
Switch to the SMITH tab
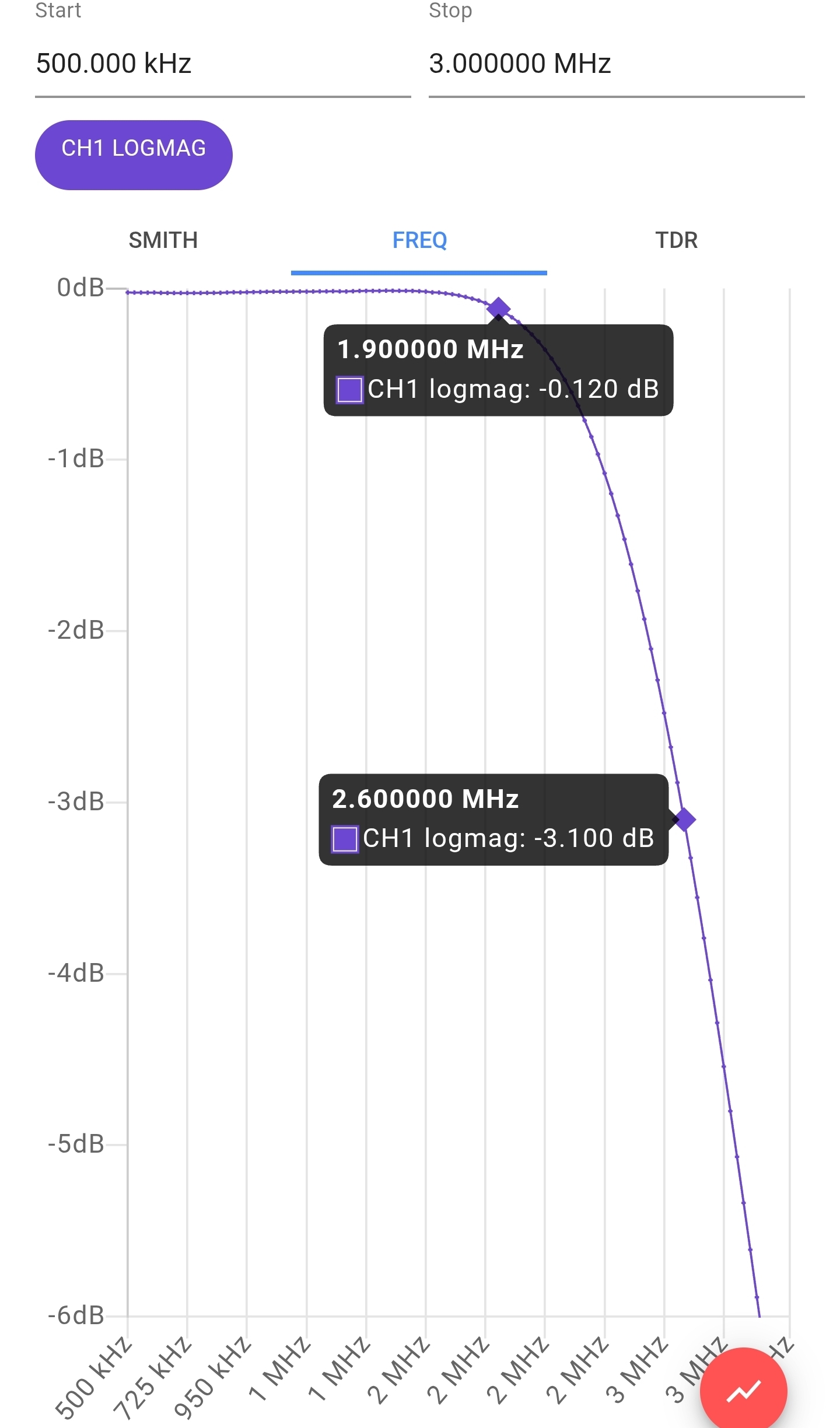[x=163, y=240]
